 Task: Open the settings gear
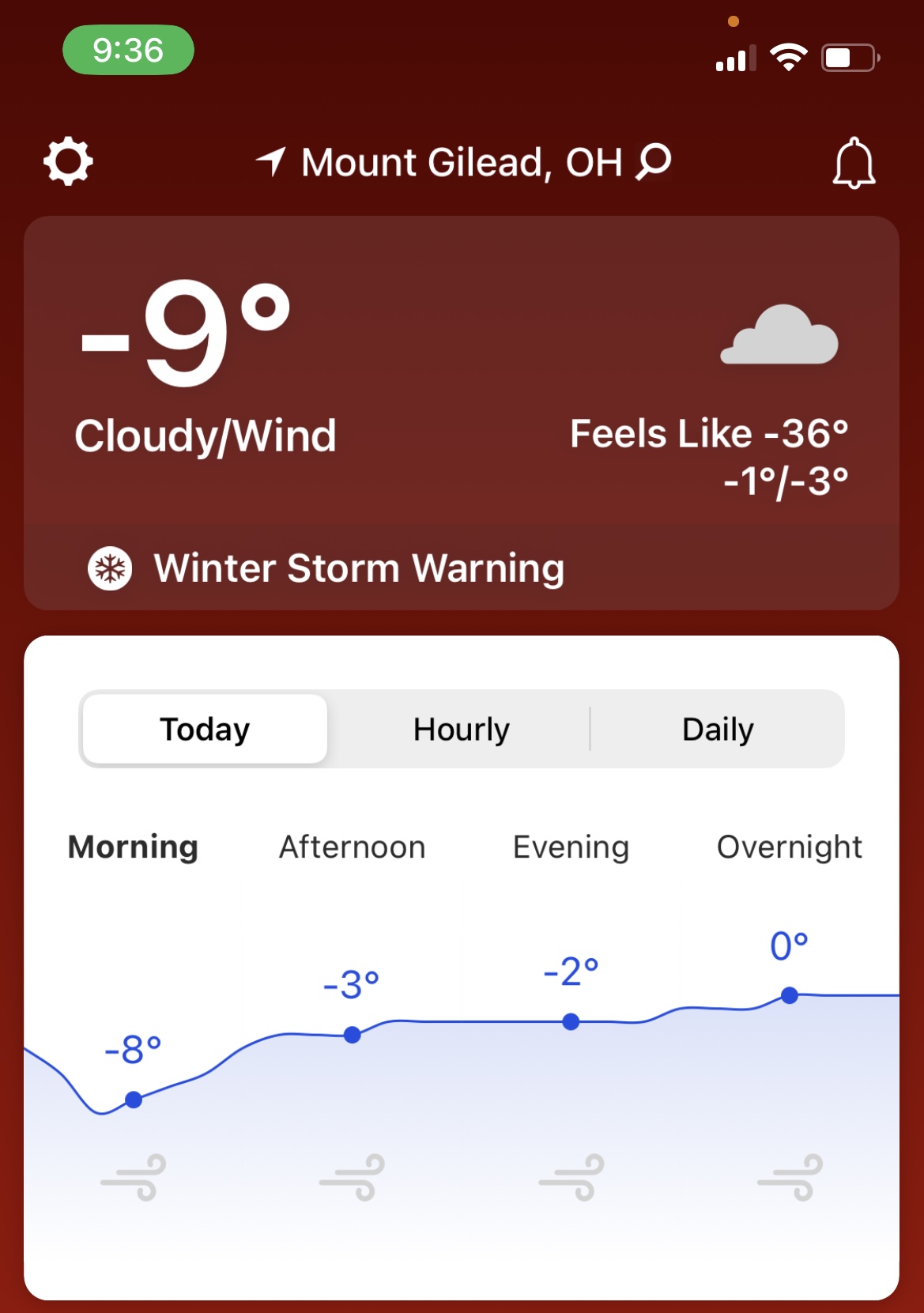[x=68, y=162]
